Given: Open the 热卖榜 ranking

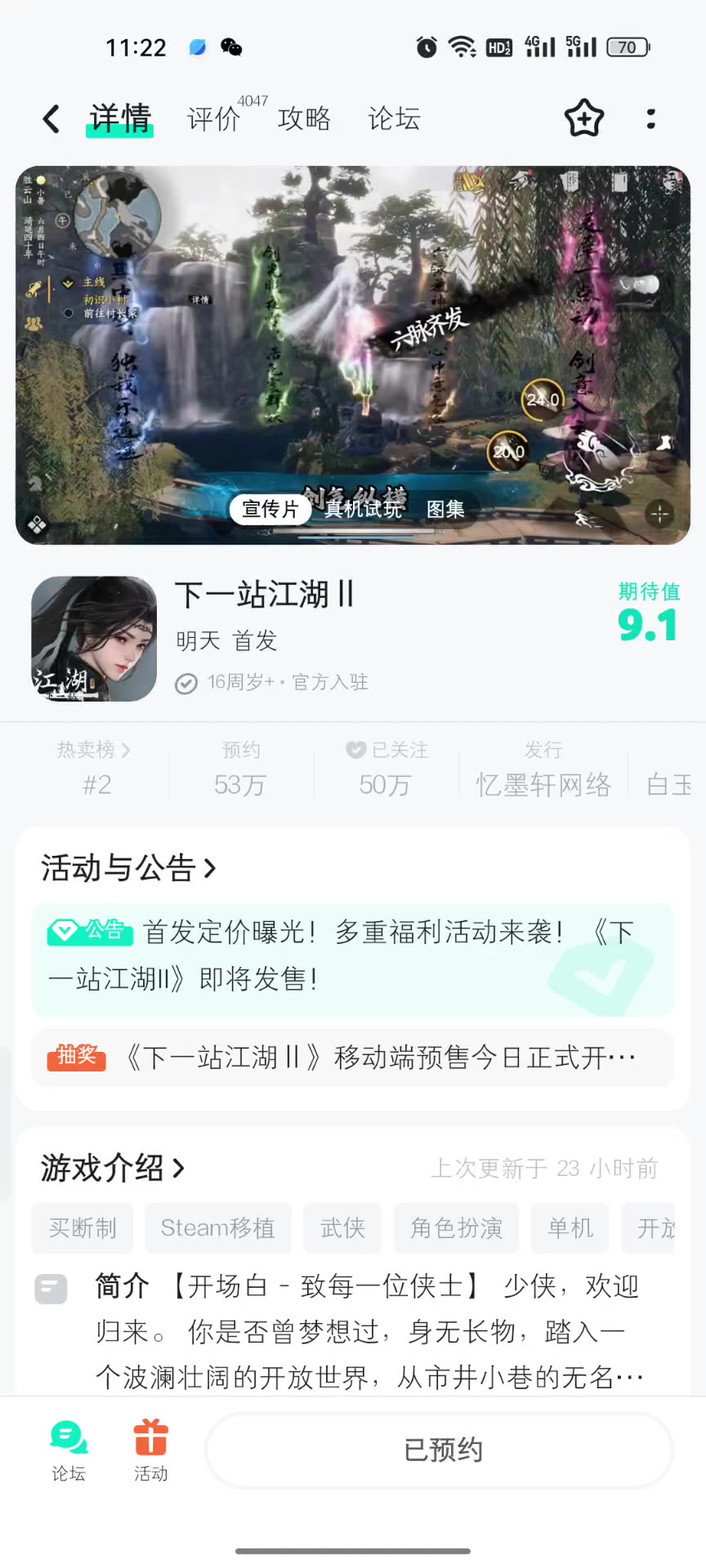Looking at the screenshot, I should coord(94,767).
